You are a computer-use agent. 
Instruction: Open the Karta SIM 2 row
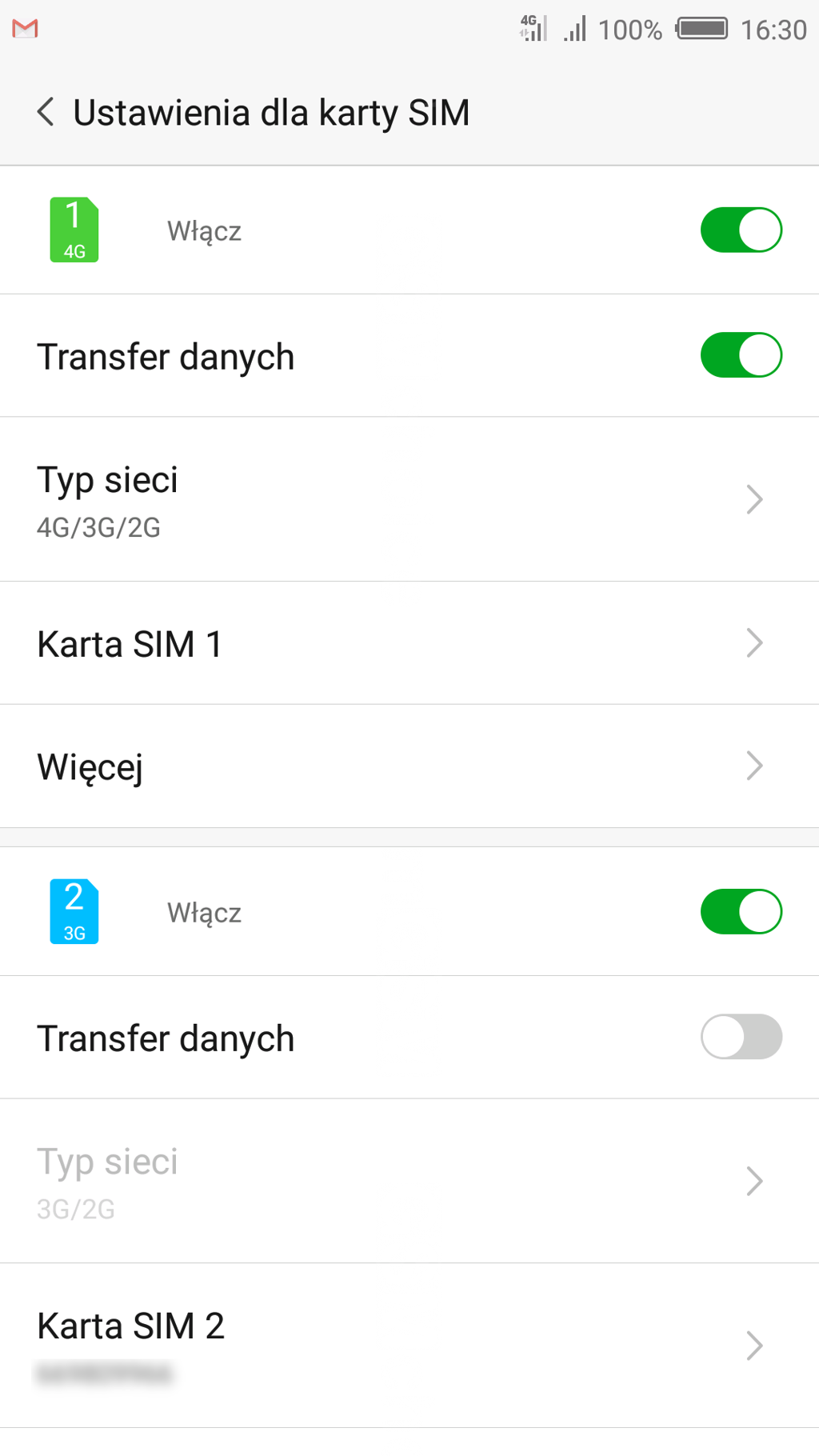[x=400, y=1346]
